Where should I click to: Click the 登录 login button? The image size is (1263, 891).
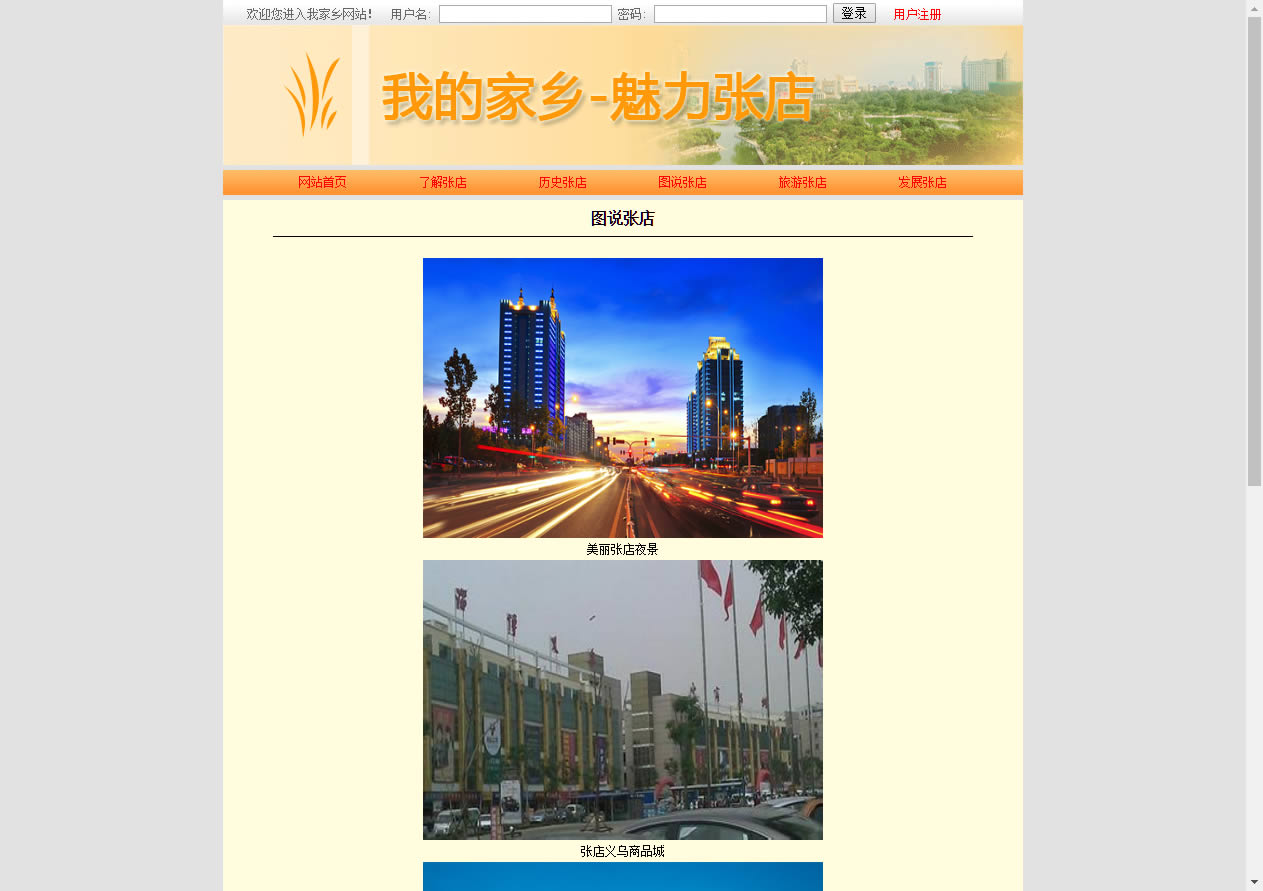click(854, 13)
